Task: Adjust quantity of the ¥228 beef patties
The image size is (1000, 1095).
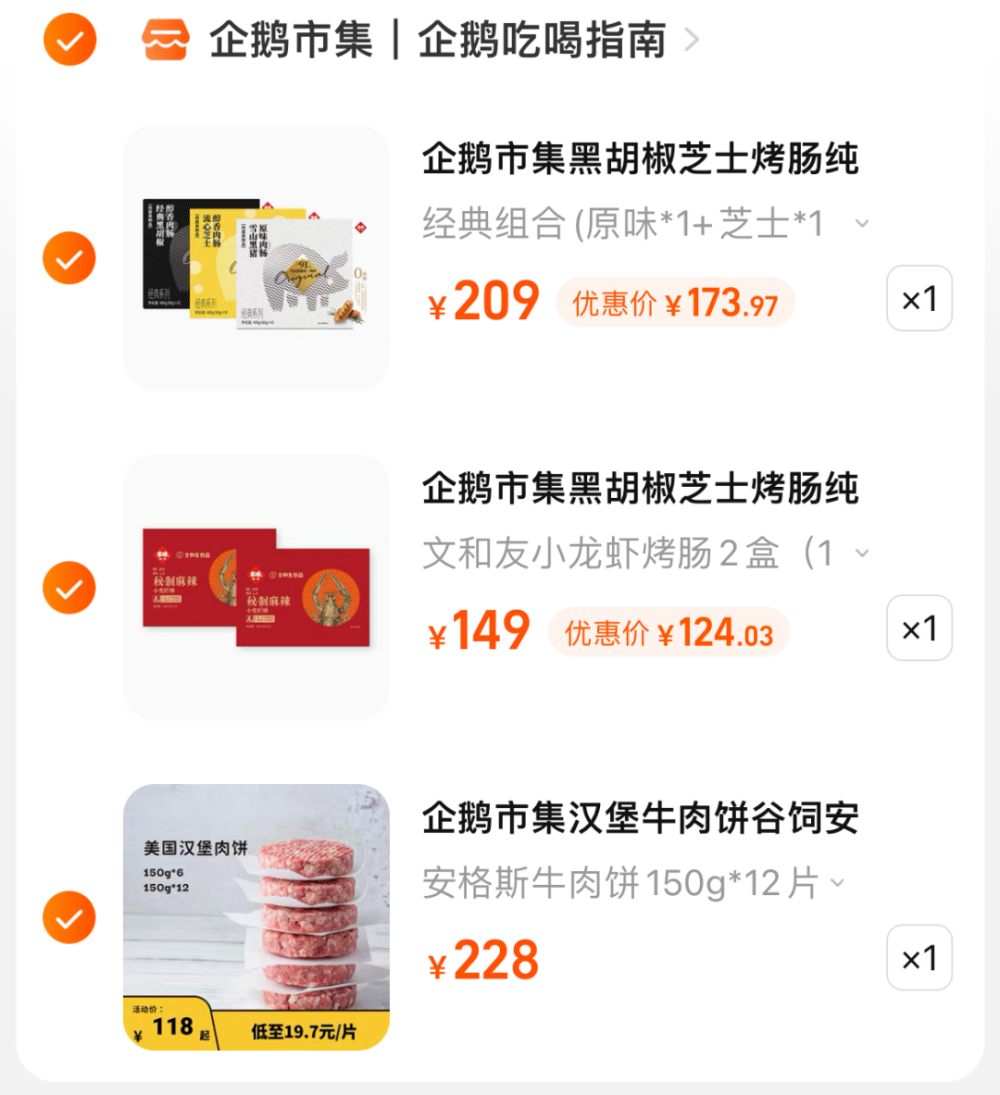Action: (x=919, y=958)
